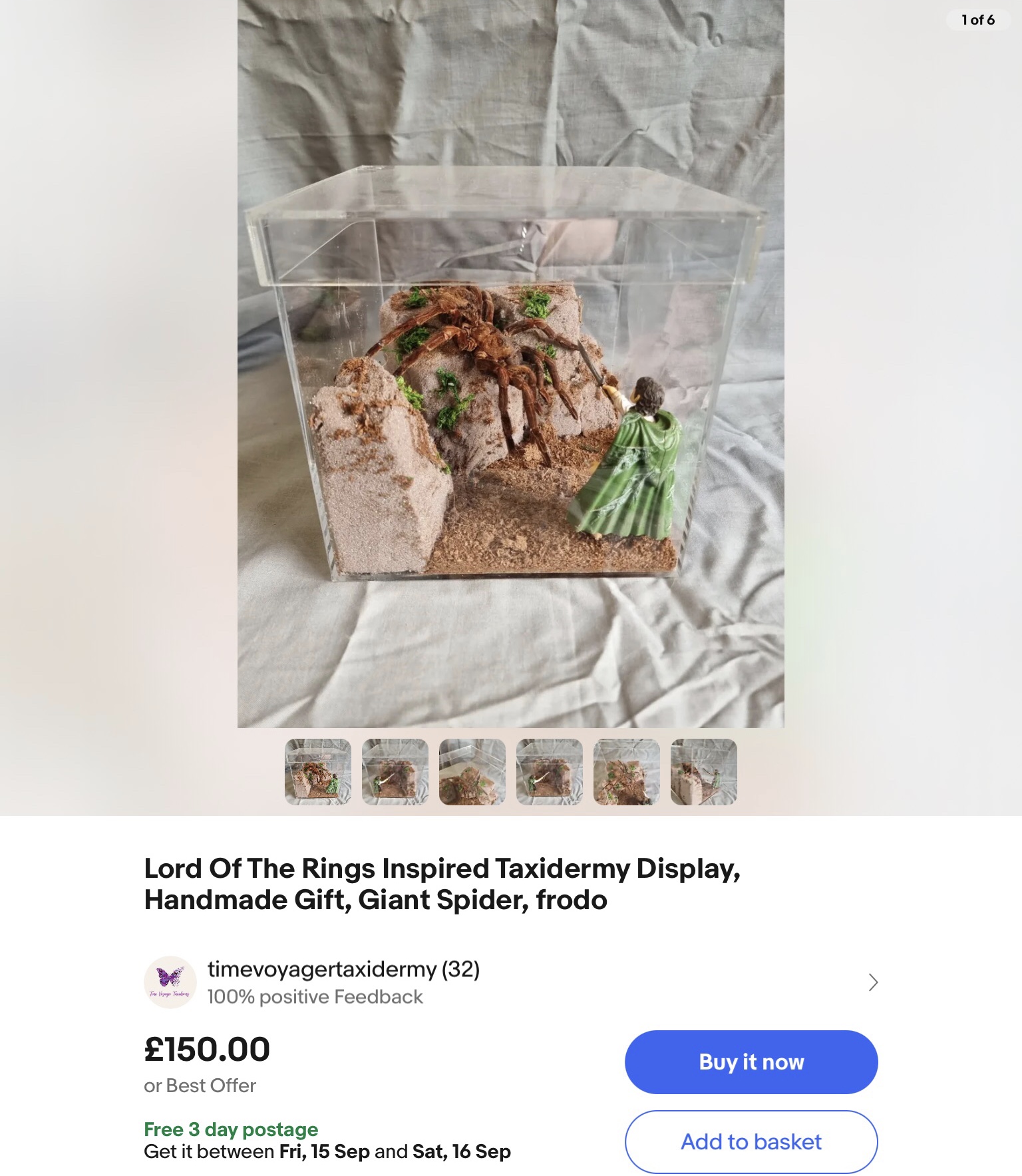
Task: View the fifth thumbnail image
Action: point(627,772)
